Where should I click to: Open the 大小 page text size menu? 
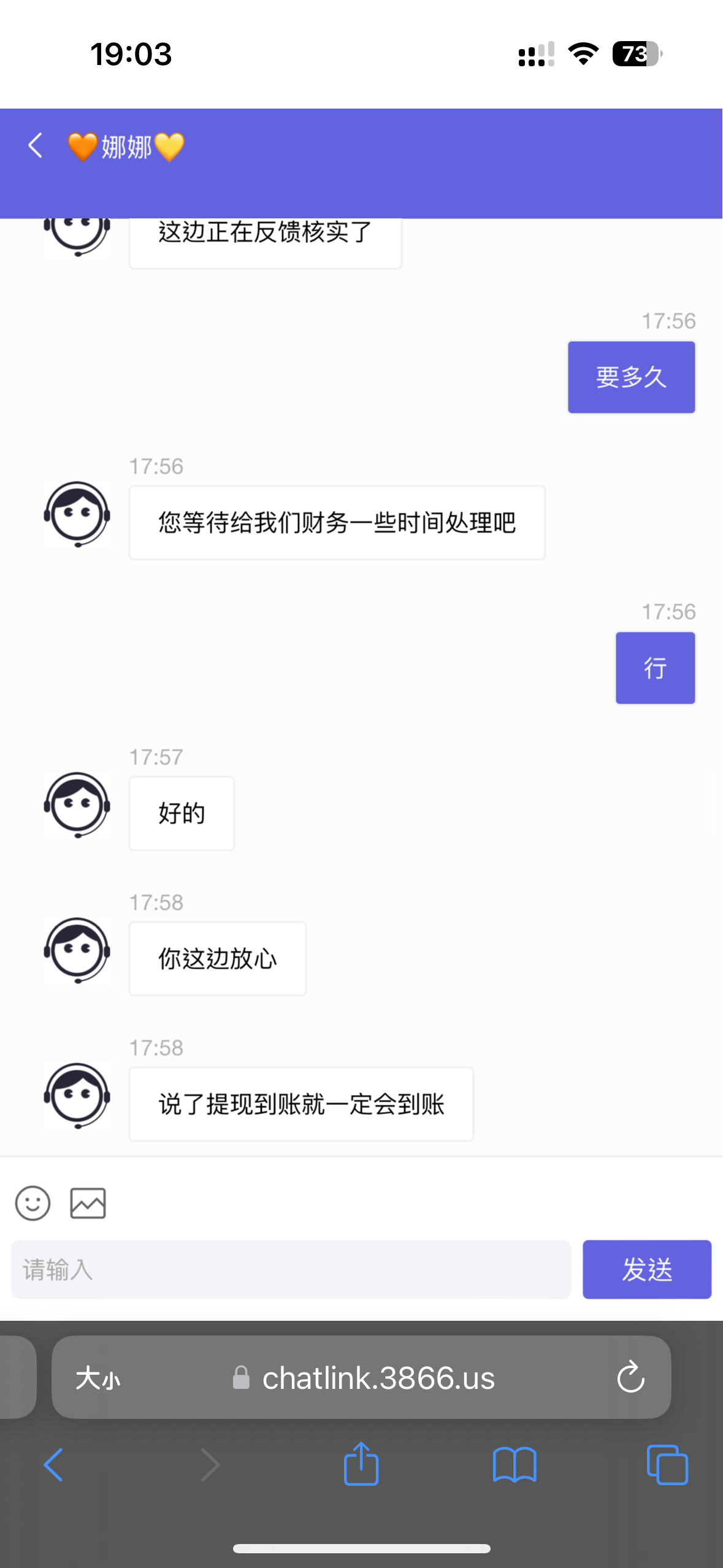tap(98, 1378)
